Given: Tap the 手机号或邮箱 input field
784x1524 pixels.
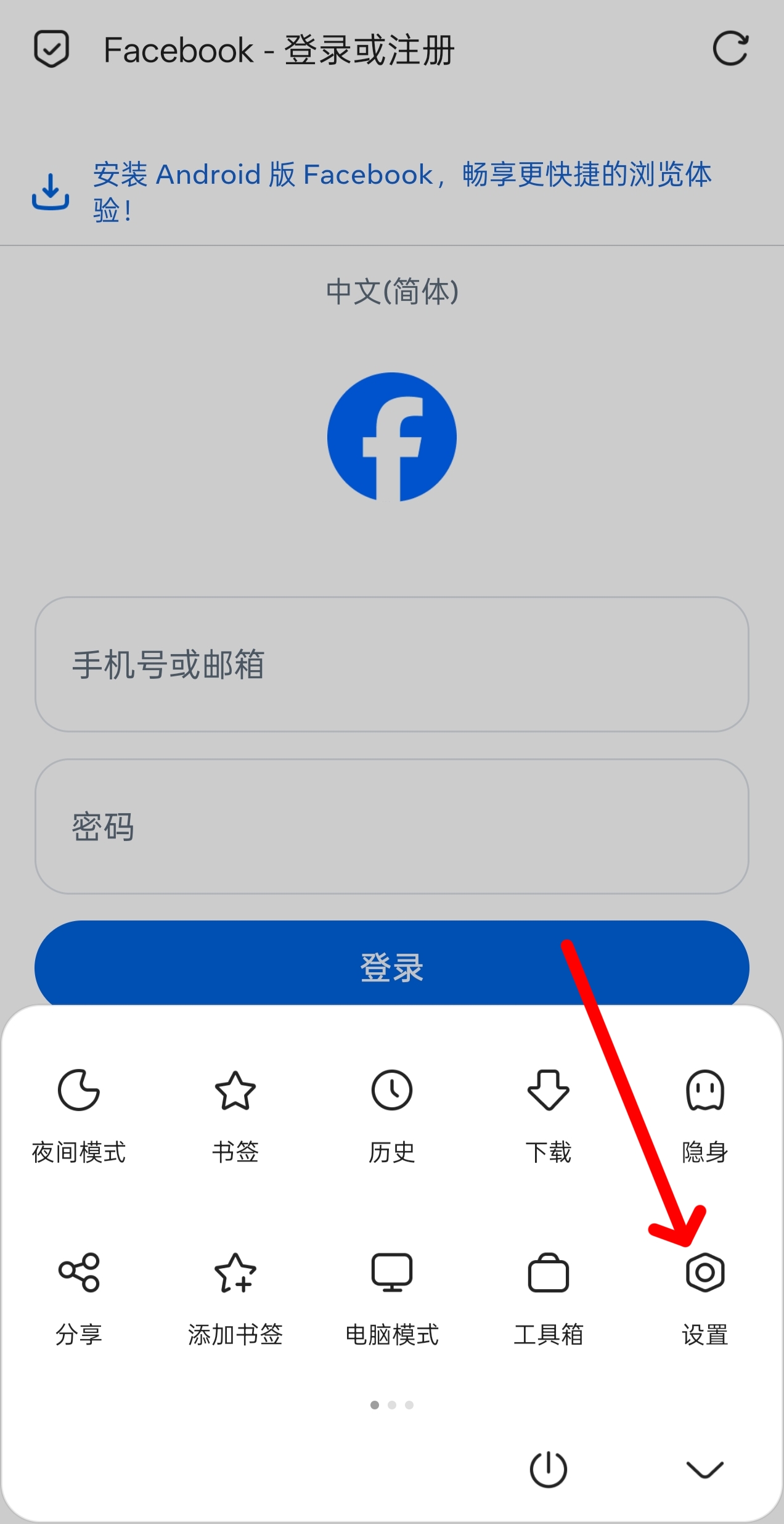Looking at the screenshot, I should (x=392, y=666).
